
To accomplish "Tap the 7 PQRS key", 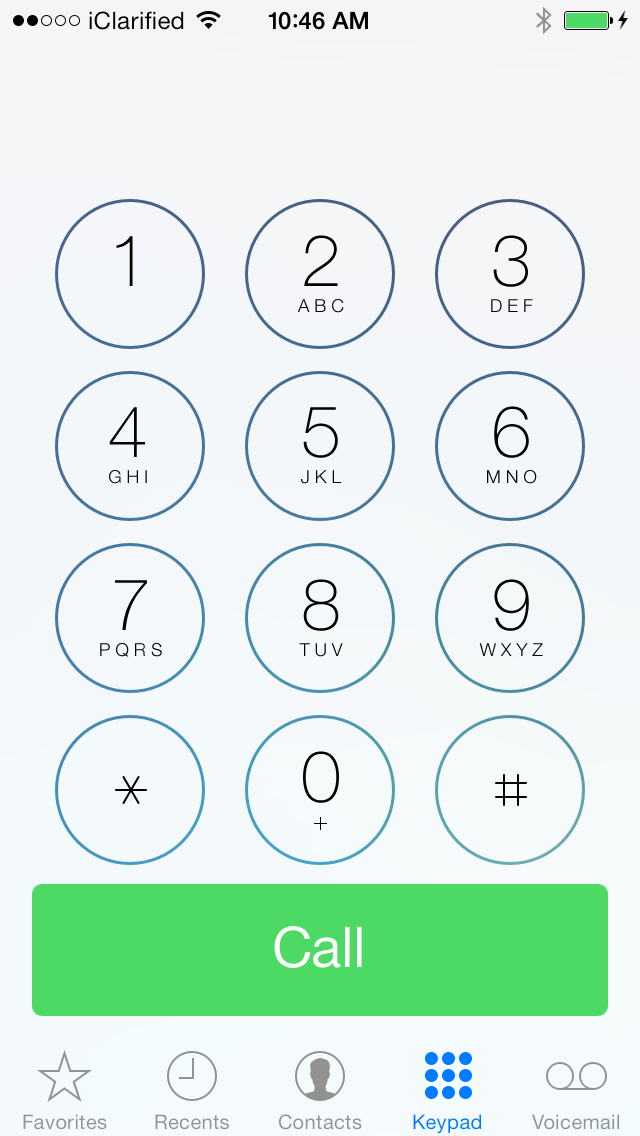I will 130,618.
